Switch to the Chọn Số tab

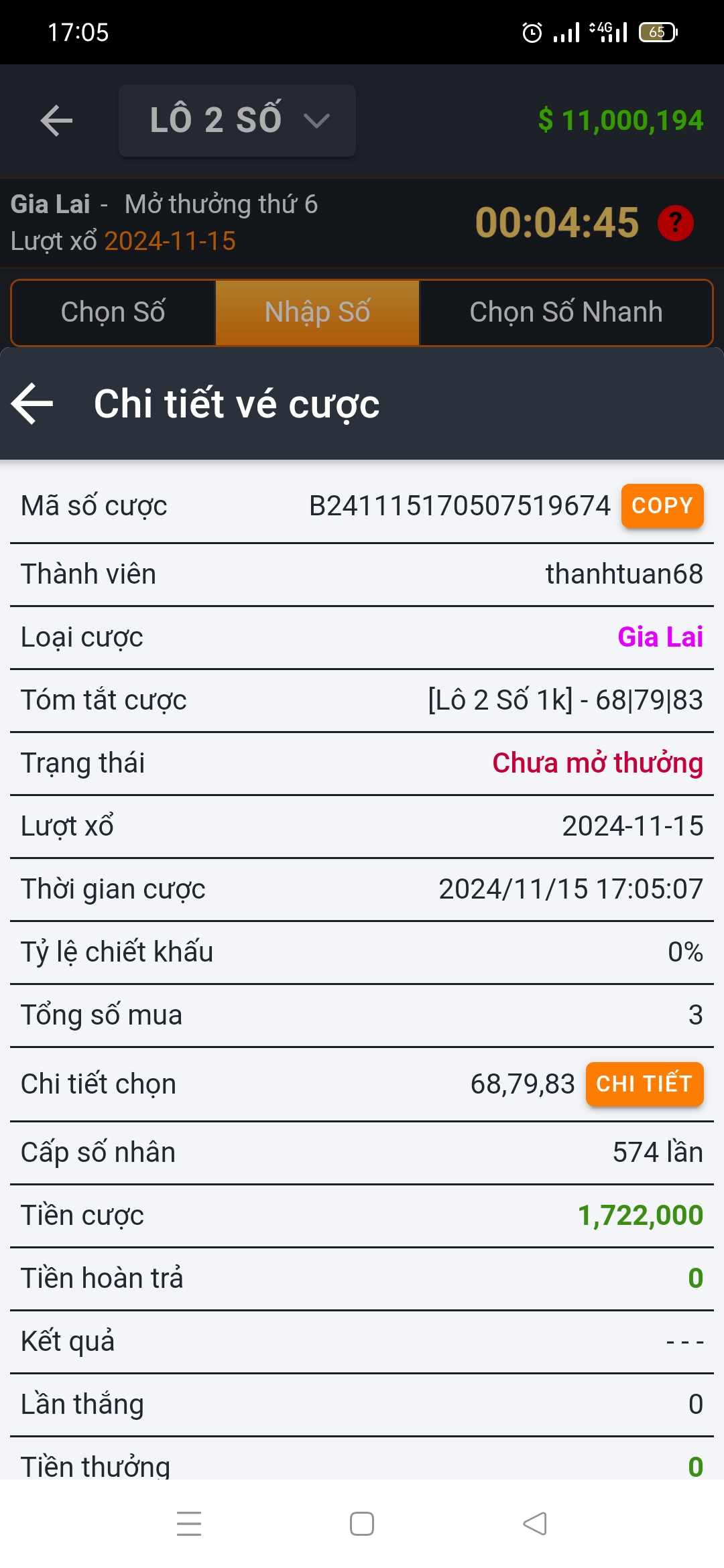[113, 312]
